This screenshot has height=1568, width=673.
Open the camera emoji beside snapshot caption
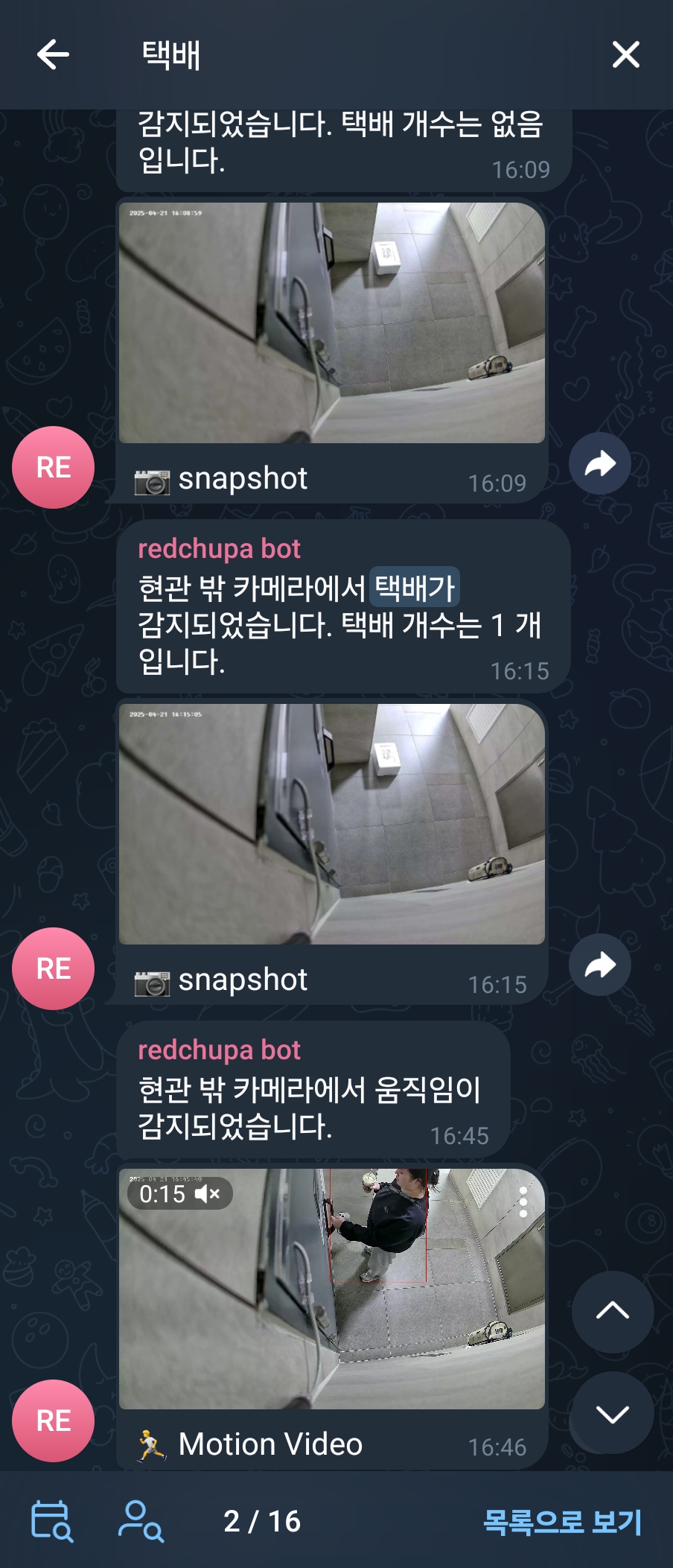pyautogui.click(x=153, y=479)
